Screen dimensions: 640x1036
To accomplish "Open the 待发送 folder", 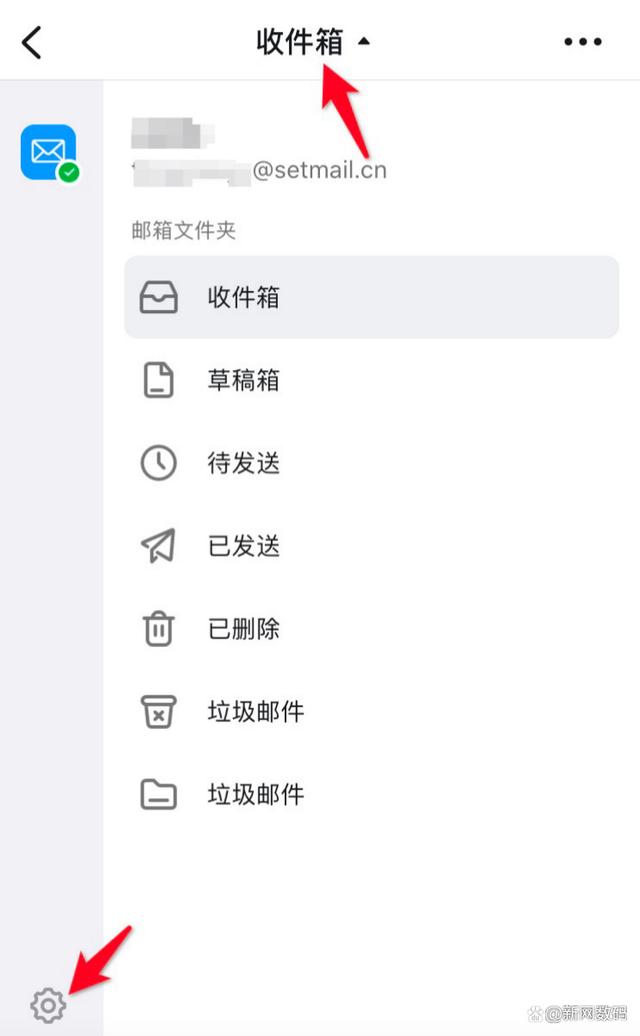I will 371,463.
